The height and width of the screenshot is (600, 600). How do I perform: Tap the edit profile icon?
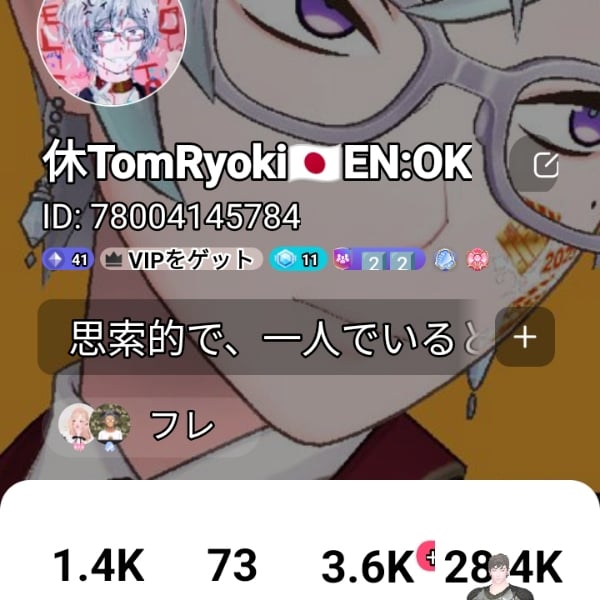point(545,166)
